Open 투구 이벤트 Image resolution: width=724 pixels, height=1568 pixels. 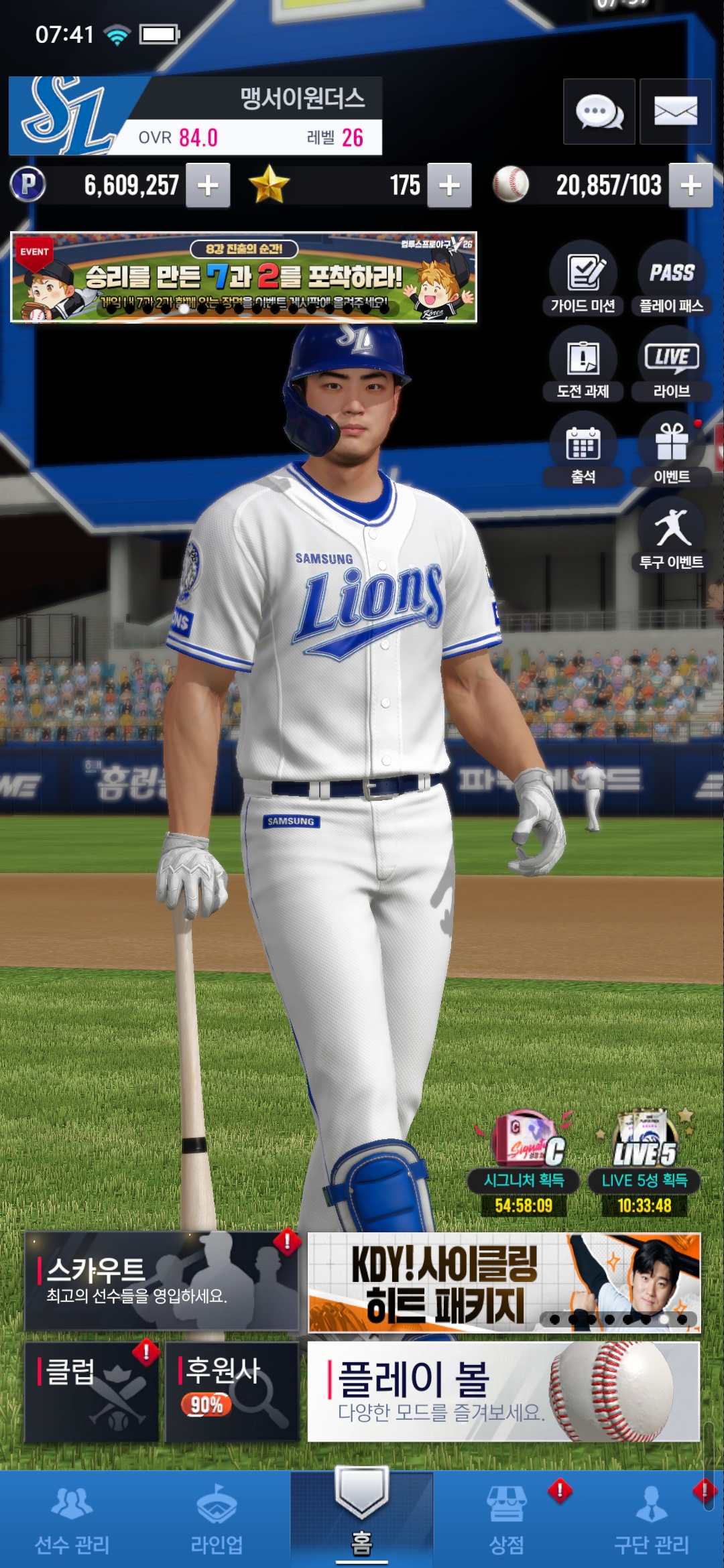(671, 535)
